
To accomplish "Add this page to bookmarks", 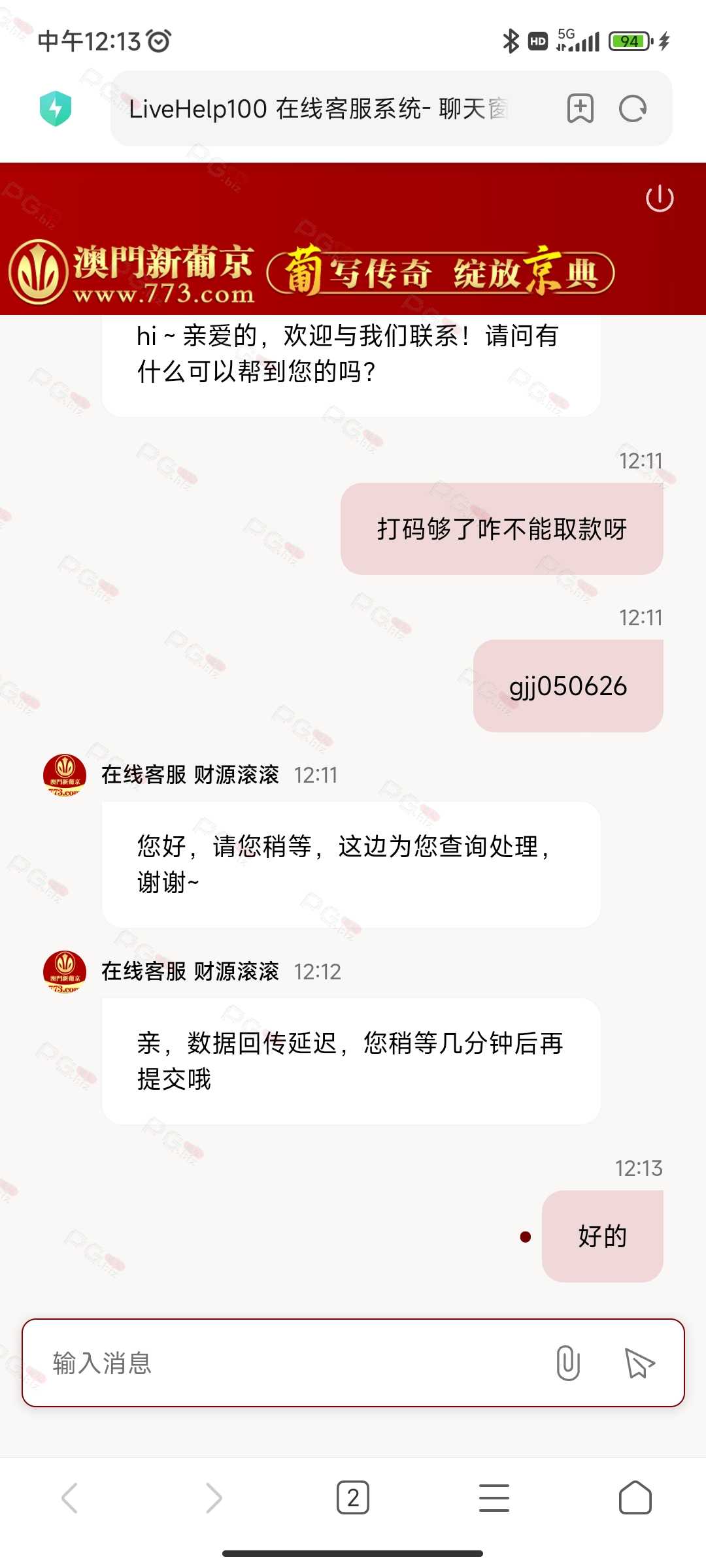I will 580,108.
